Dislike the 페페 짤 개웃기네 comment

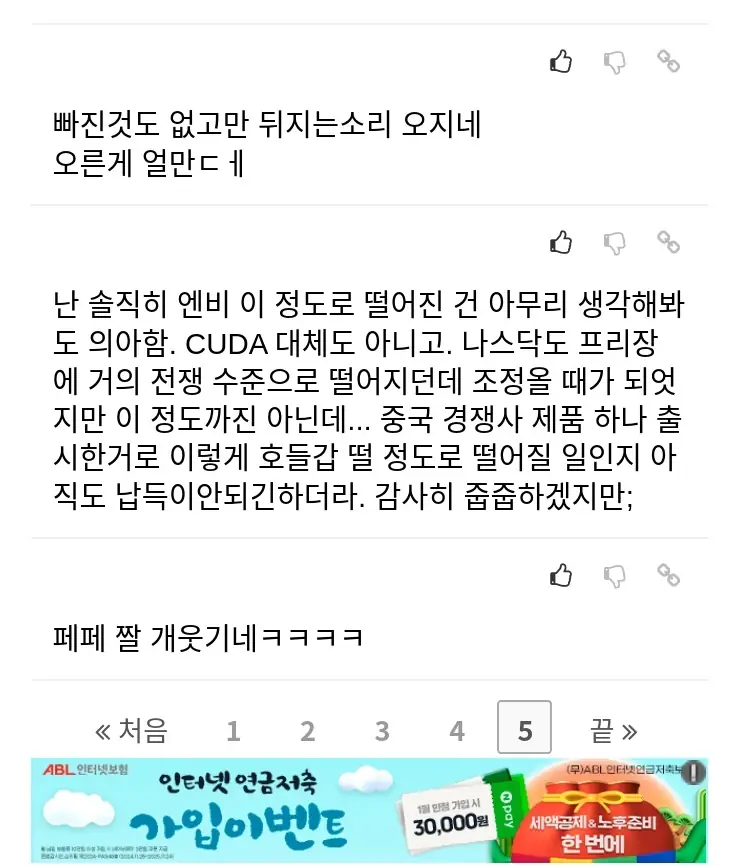coord(615,575)
